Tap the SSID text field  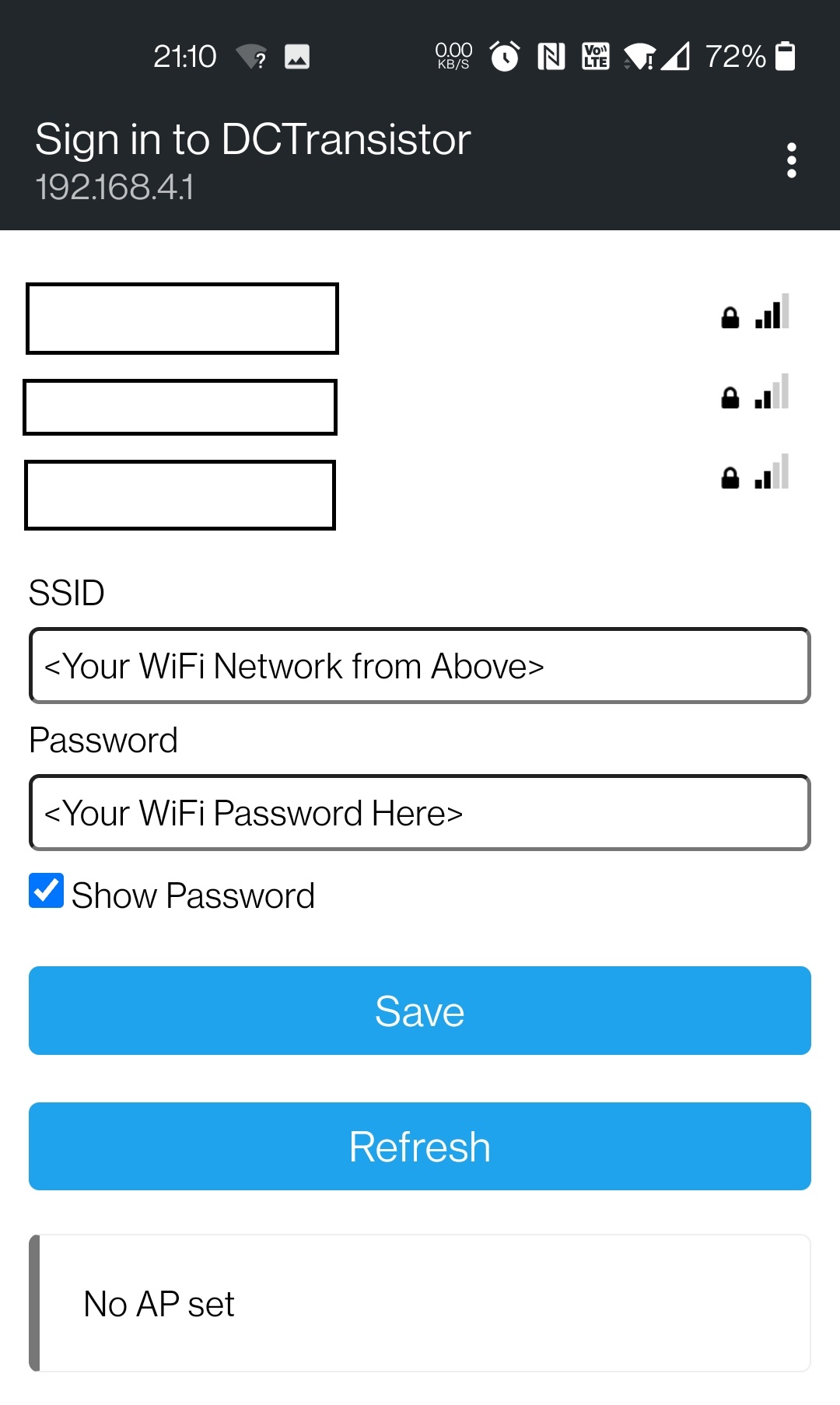420,666
